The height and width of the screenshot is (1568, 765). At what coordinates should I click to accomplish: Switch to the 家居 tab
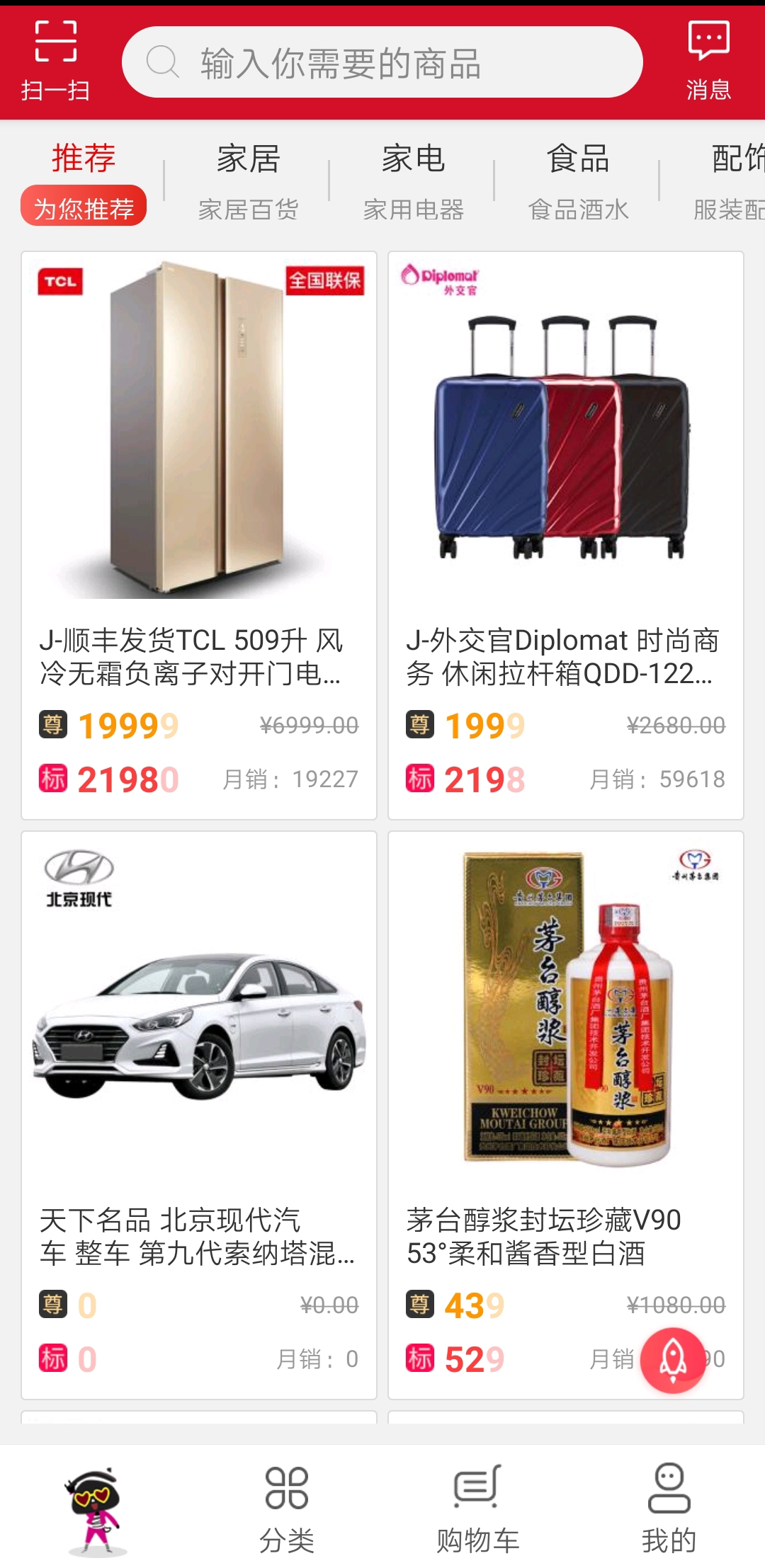(248, 182)
